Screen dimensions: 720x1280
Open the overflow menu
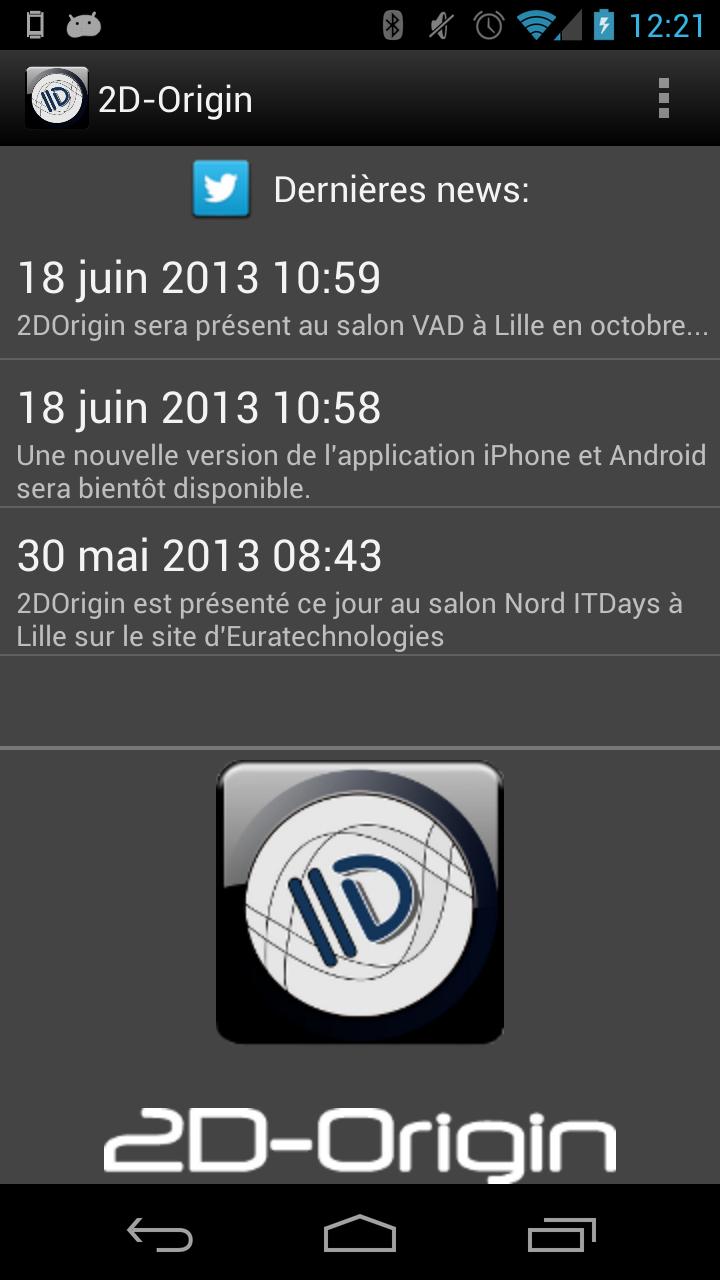point(663,99)
